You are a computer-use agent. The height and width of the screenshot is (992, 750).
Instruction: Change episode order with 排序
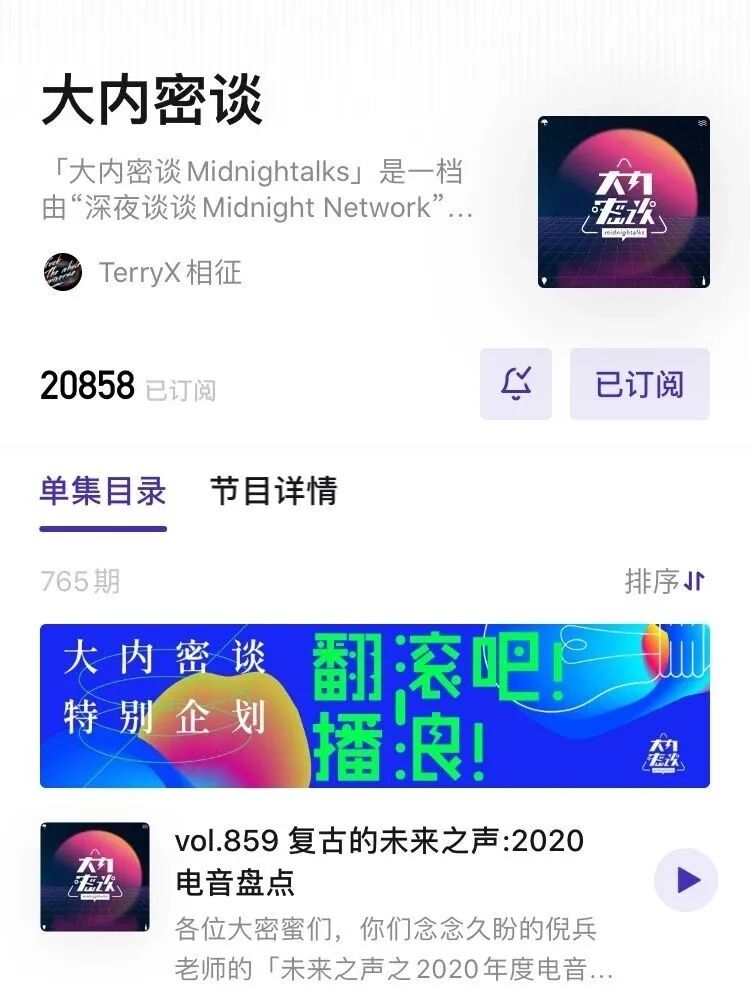pyautogui.click(x=665, y=581)
